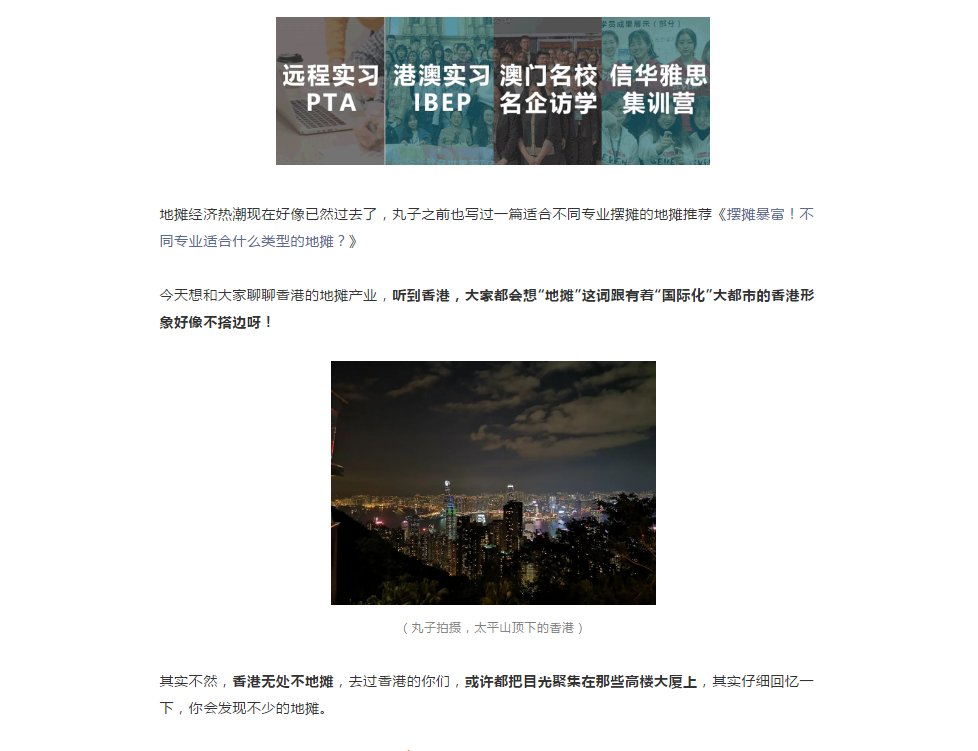Open the 远程实习 PTA banner tile

pyautogui.click(x=330, y=91)
